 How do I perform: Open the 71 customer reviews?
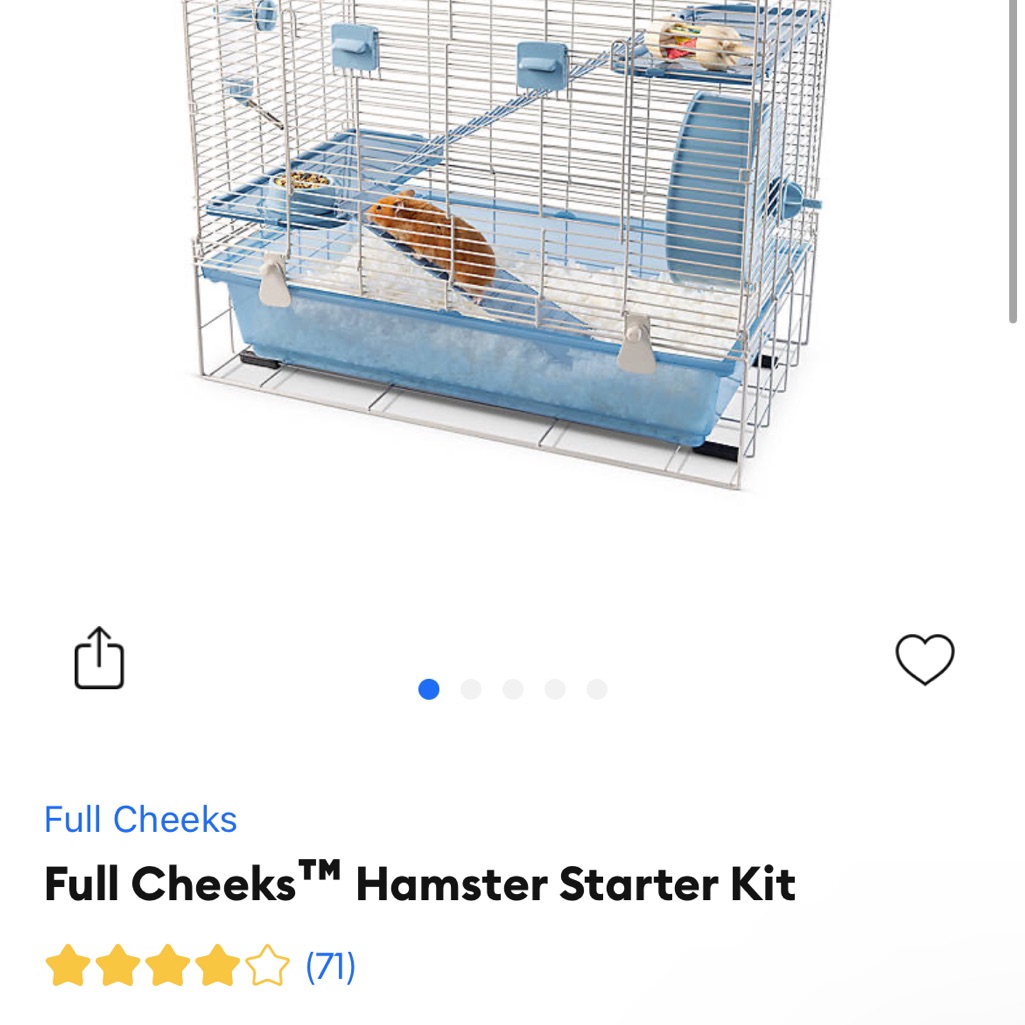tap(330, 966)
